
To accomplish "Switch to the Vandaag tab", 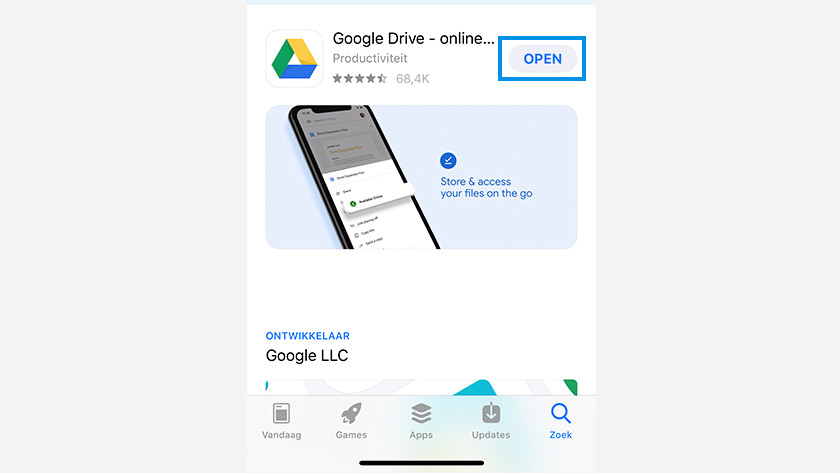I will click(x=281, y=420).
